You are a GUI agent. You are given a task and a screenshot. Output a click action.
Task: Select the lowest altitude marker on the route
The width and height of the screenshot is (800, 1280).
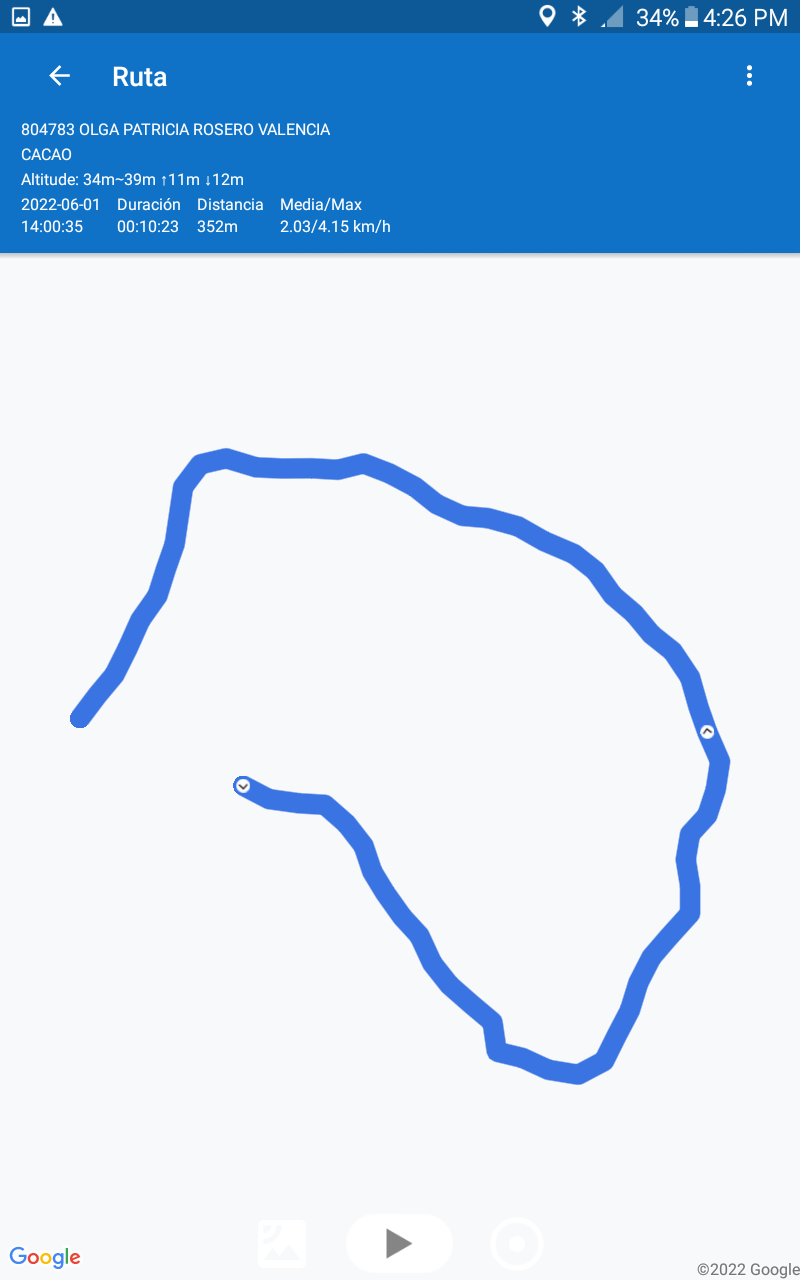pyautogui.click(x=242, y=786)
